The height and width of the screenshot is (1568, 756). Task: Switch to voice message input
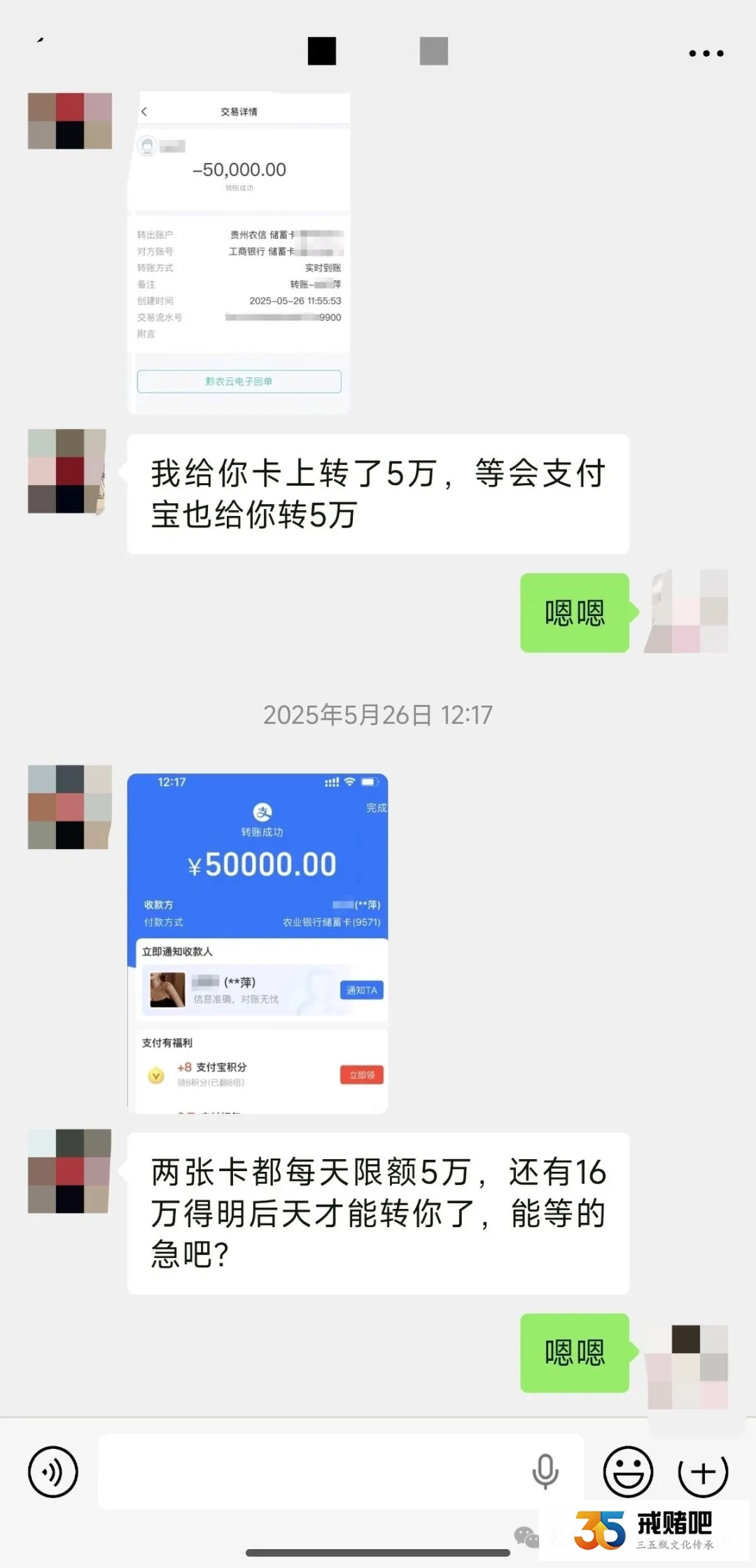click(x=53, y=1471)
